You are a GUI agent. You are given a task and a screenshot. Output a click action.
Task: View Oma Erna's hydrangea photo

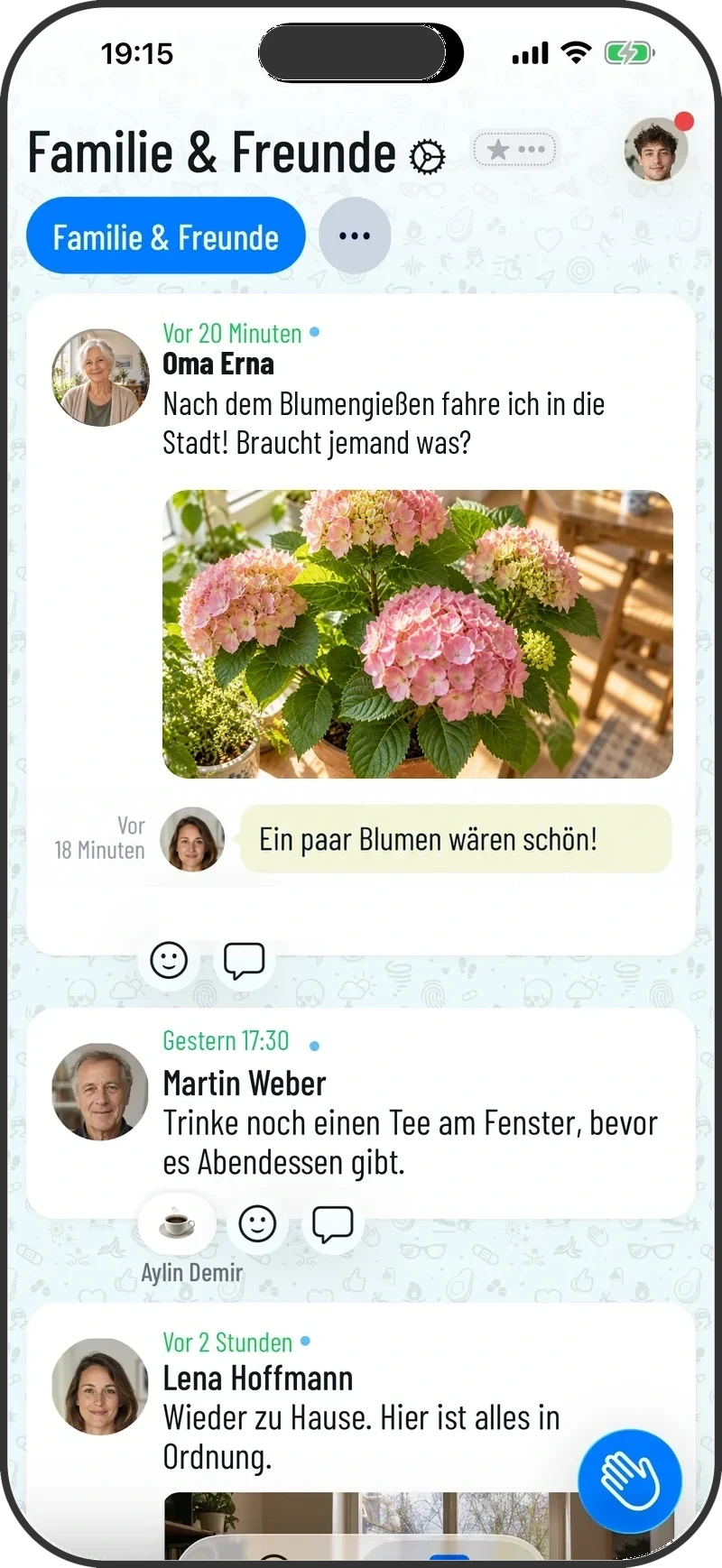point(418,633)
